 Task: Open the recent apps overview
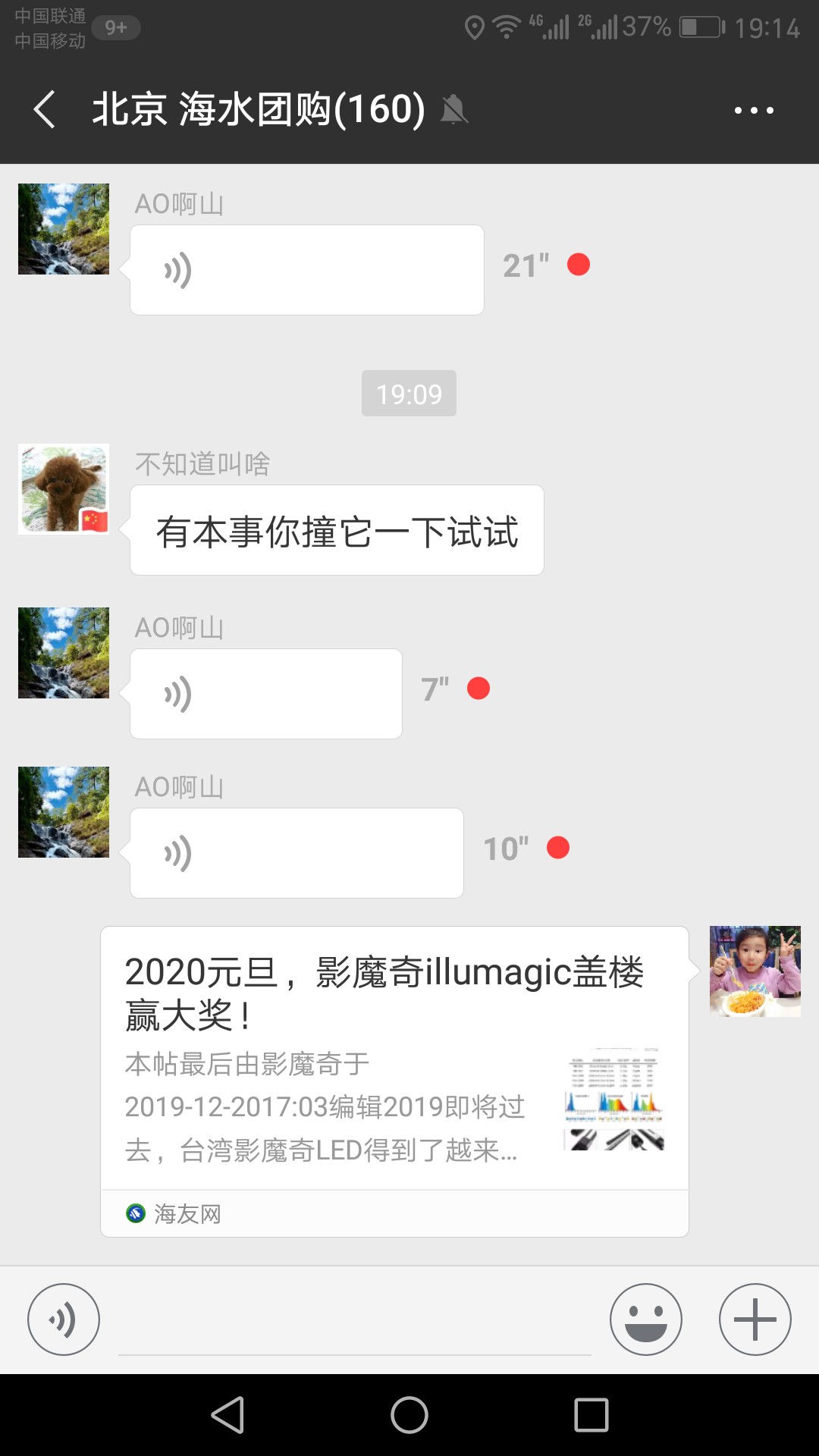pyautogui.click(x=591, y=1415)
